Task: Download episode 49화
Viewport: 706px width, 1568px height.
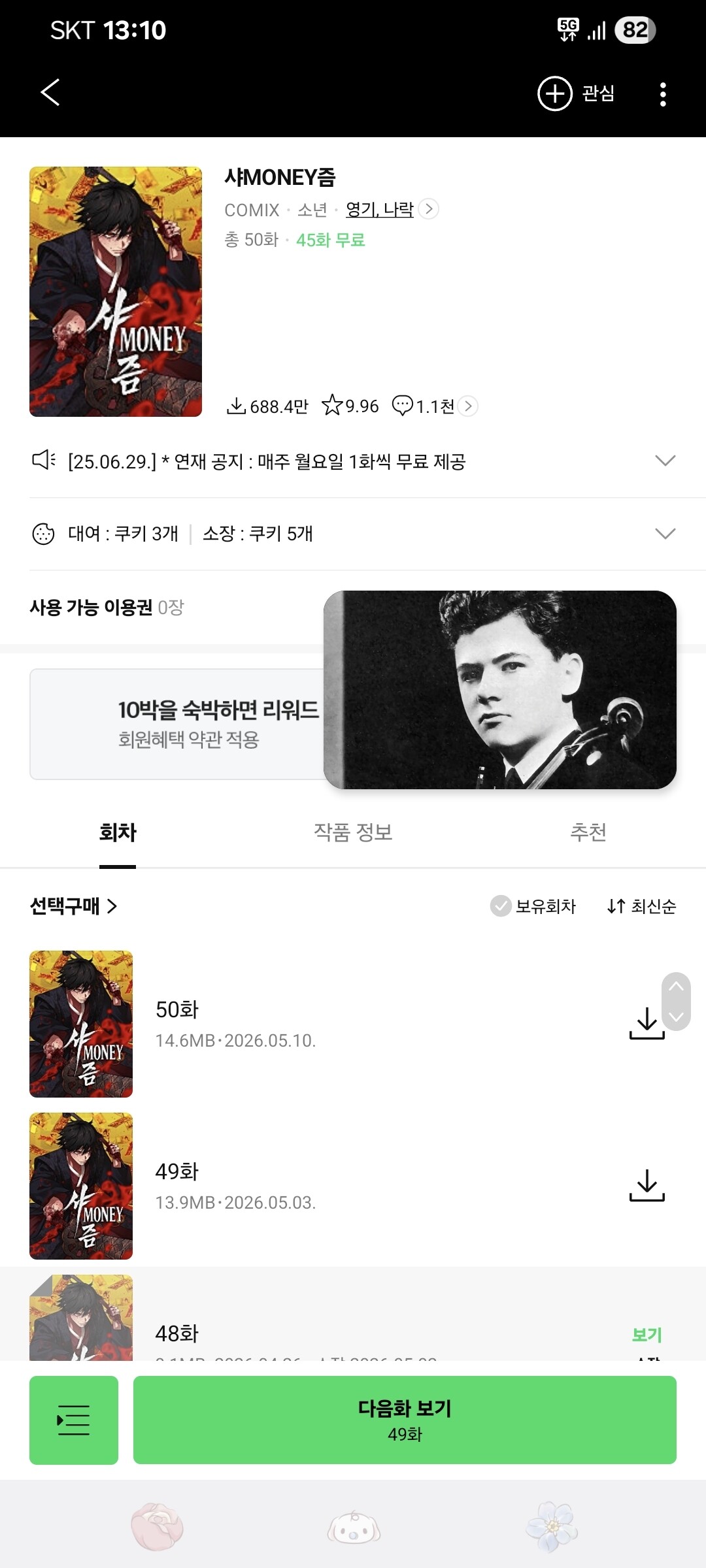Action: tap(647, 1185)
